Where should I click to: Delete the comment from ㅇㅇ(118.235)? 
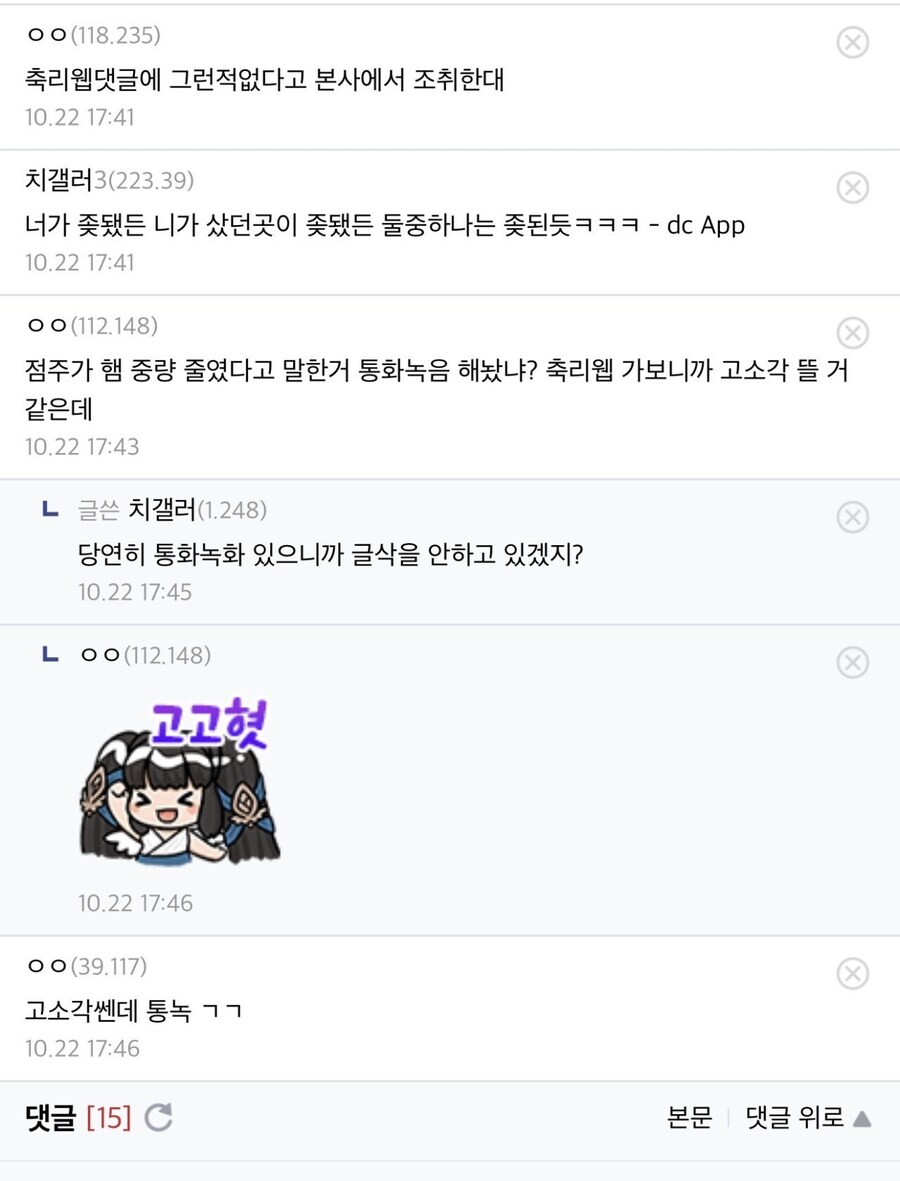(x=852, y=43)
